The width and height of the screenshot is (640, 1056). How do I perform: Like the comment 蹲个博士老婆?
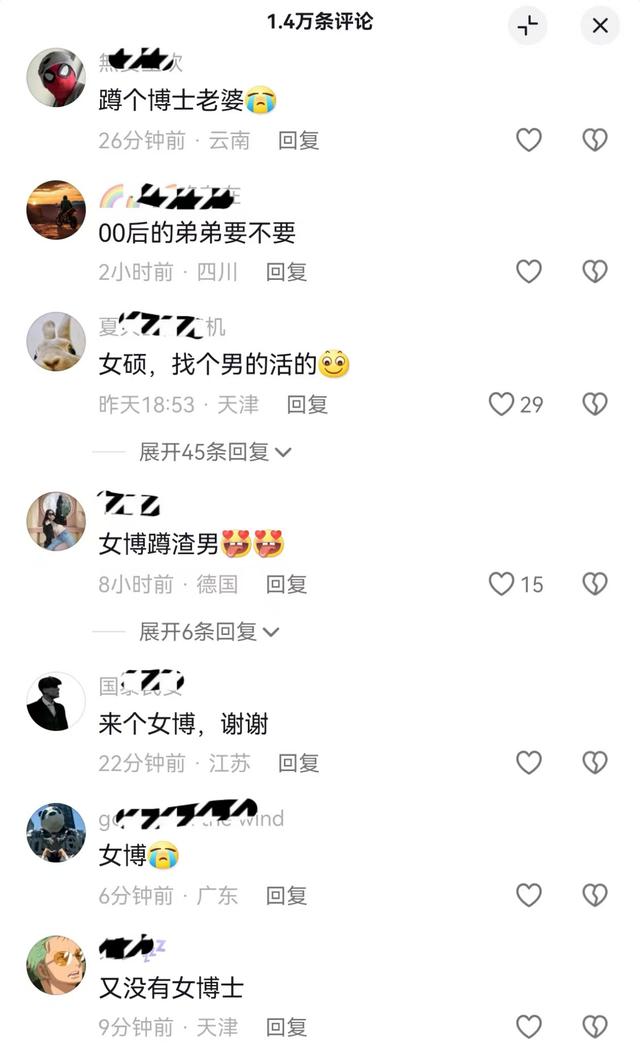[528, 140]
